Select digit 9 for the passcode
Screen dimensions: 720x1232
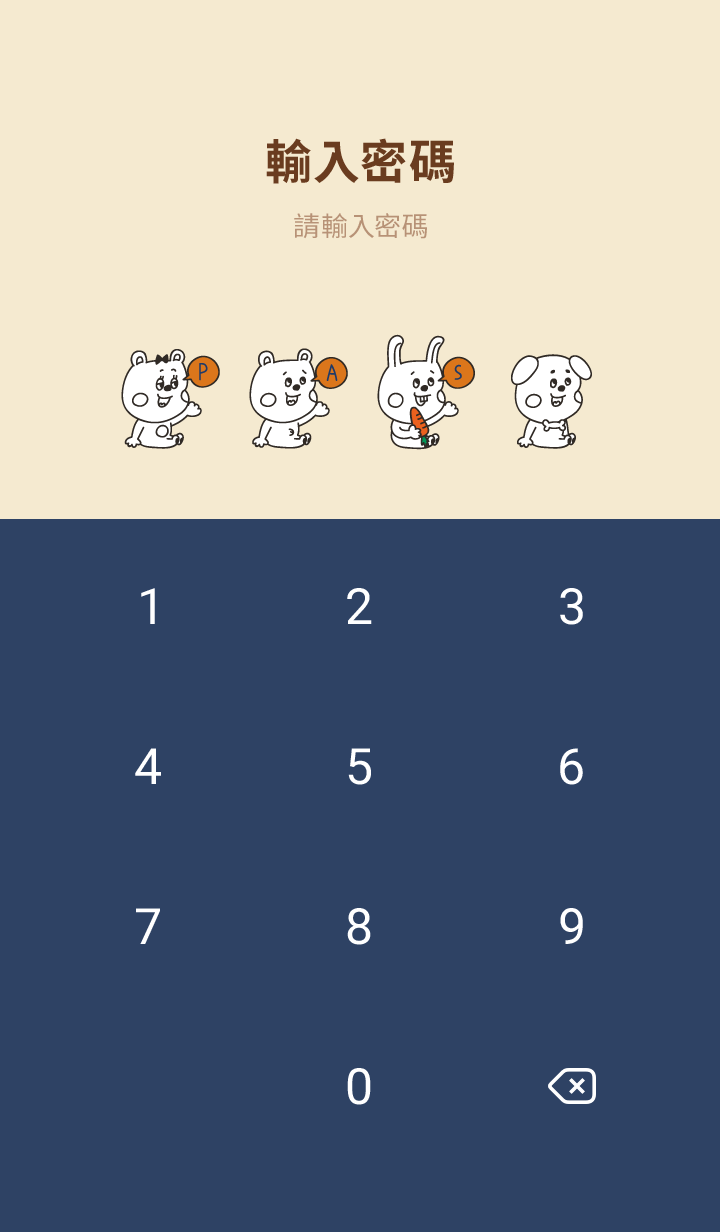(x=571, y=927)
